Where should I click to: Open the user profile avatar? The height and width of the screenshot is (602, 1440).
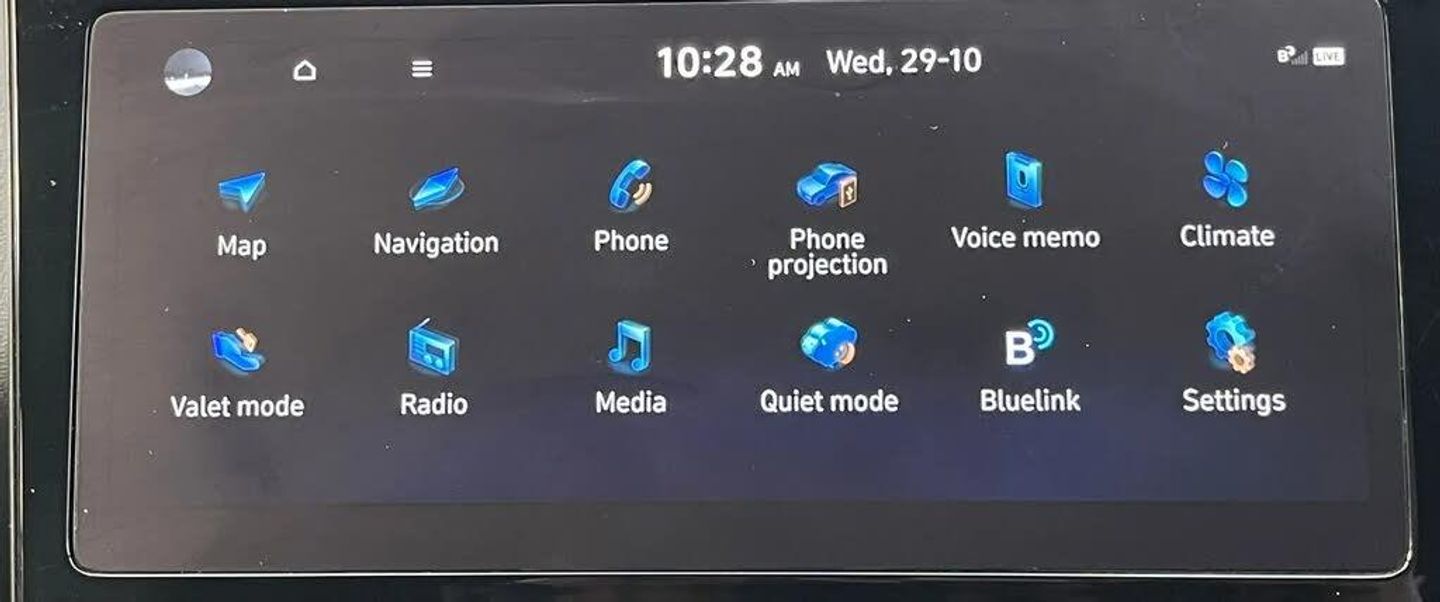point(188,72)
